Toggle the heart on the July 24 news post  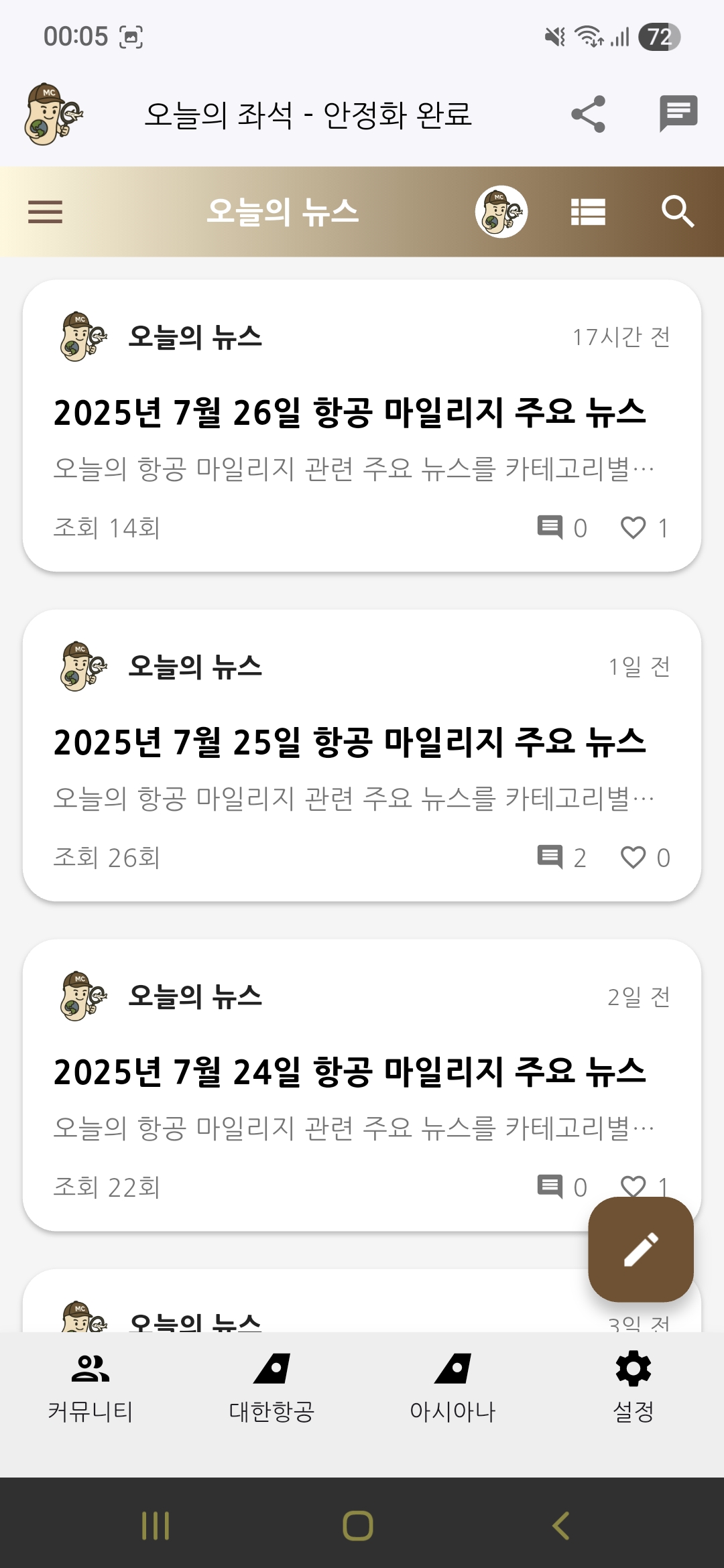(632, 1186)
